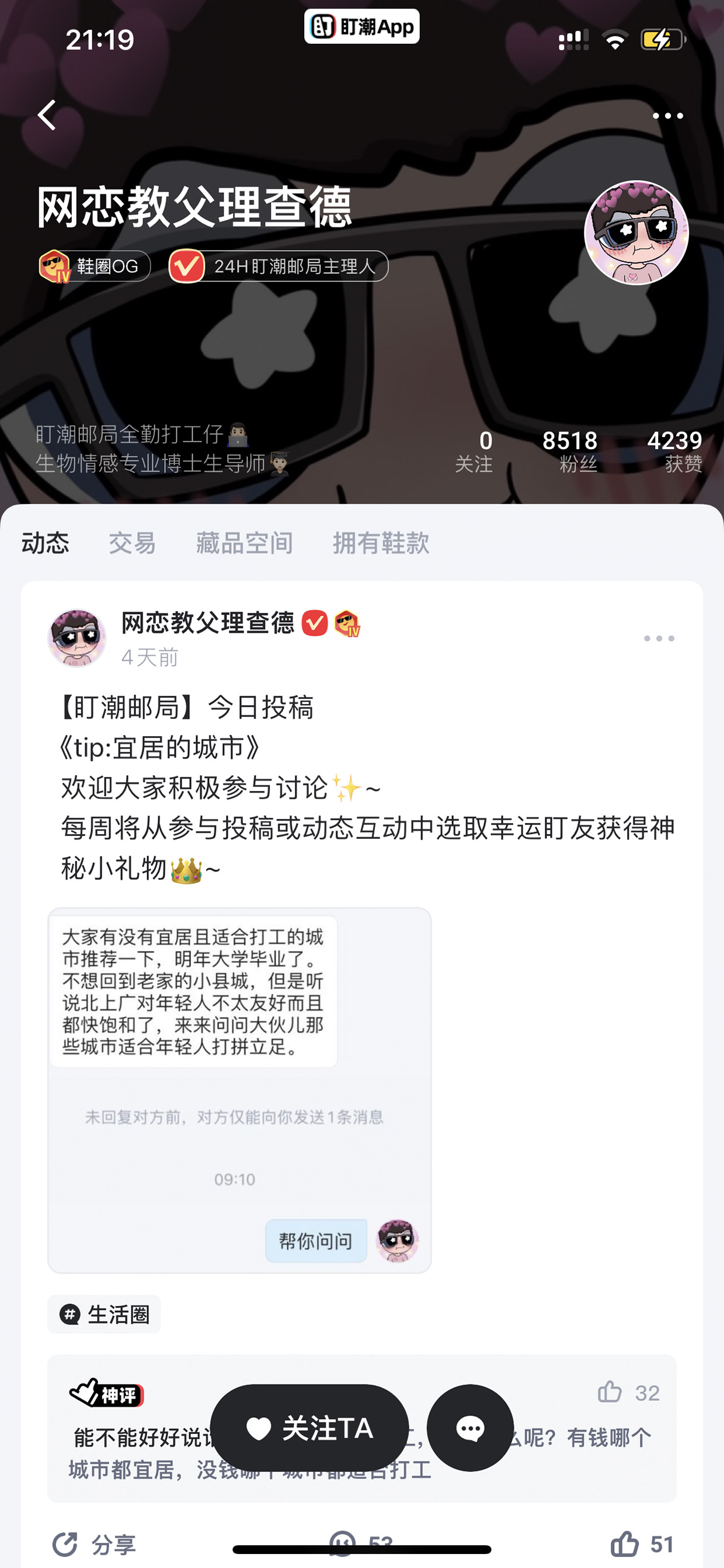The height and width of the screenshot is (1568, 724).
Task: Select the 动态 tab
Action: [x=46, y=542]
